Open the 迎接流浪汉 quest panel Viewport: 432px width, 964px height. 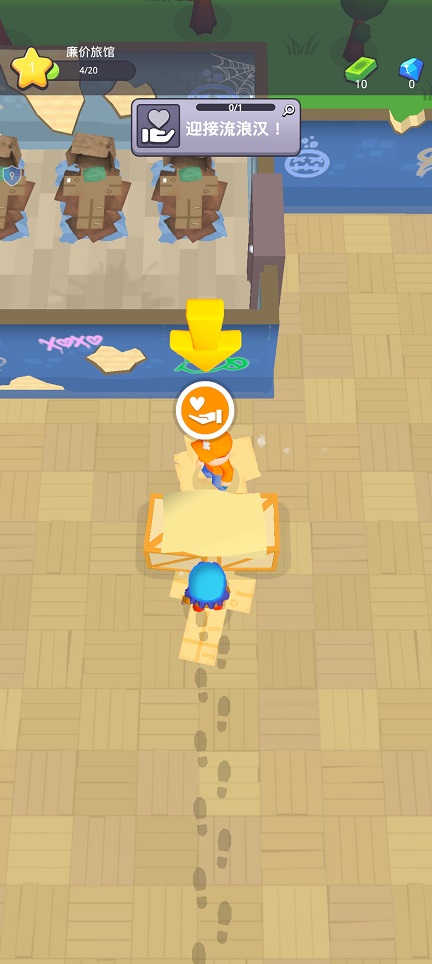(x=216, y=127)
